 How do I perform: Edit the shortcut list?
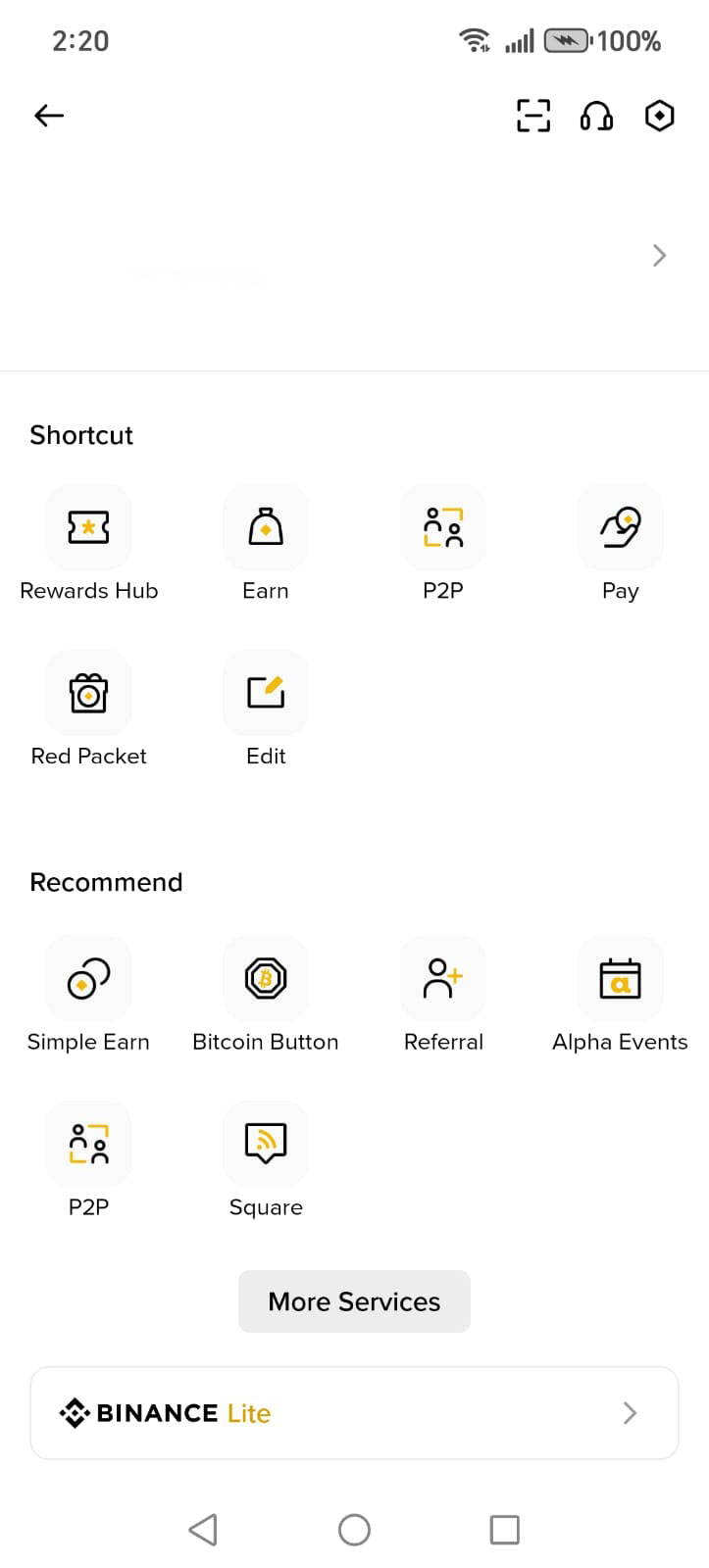point(266,694)
